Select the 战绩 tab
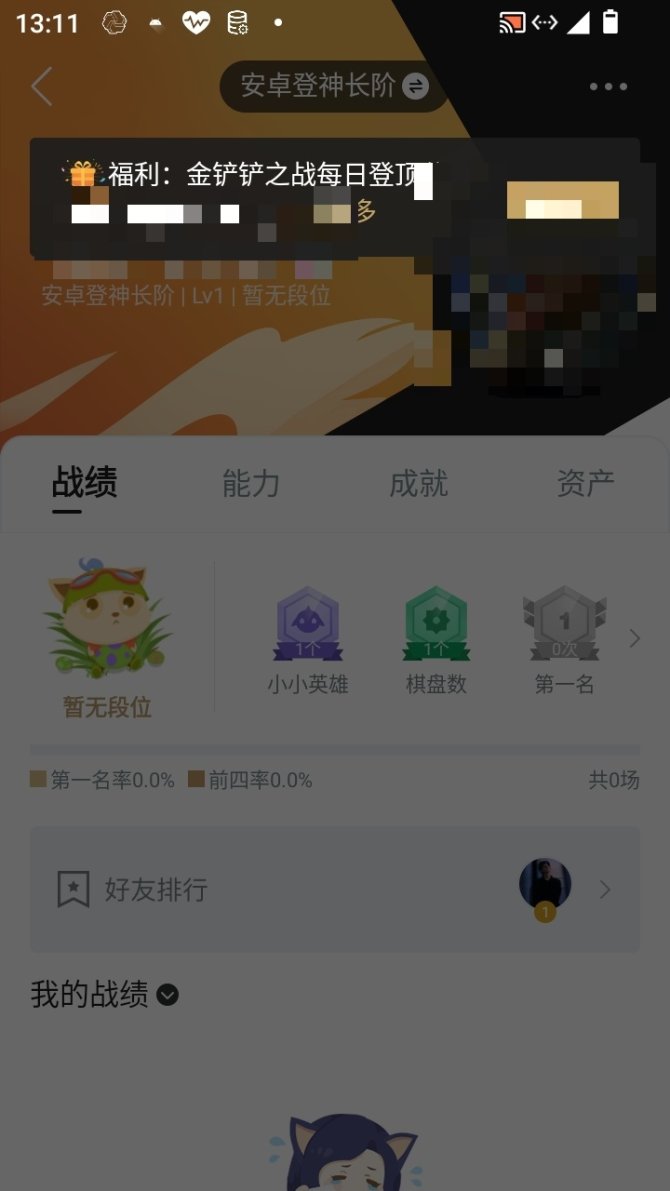The image size is (670, 1191). [x=84, y=484]
